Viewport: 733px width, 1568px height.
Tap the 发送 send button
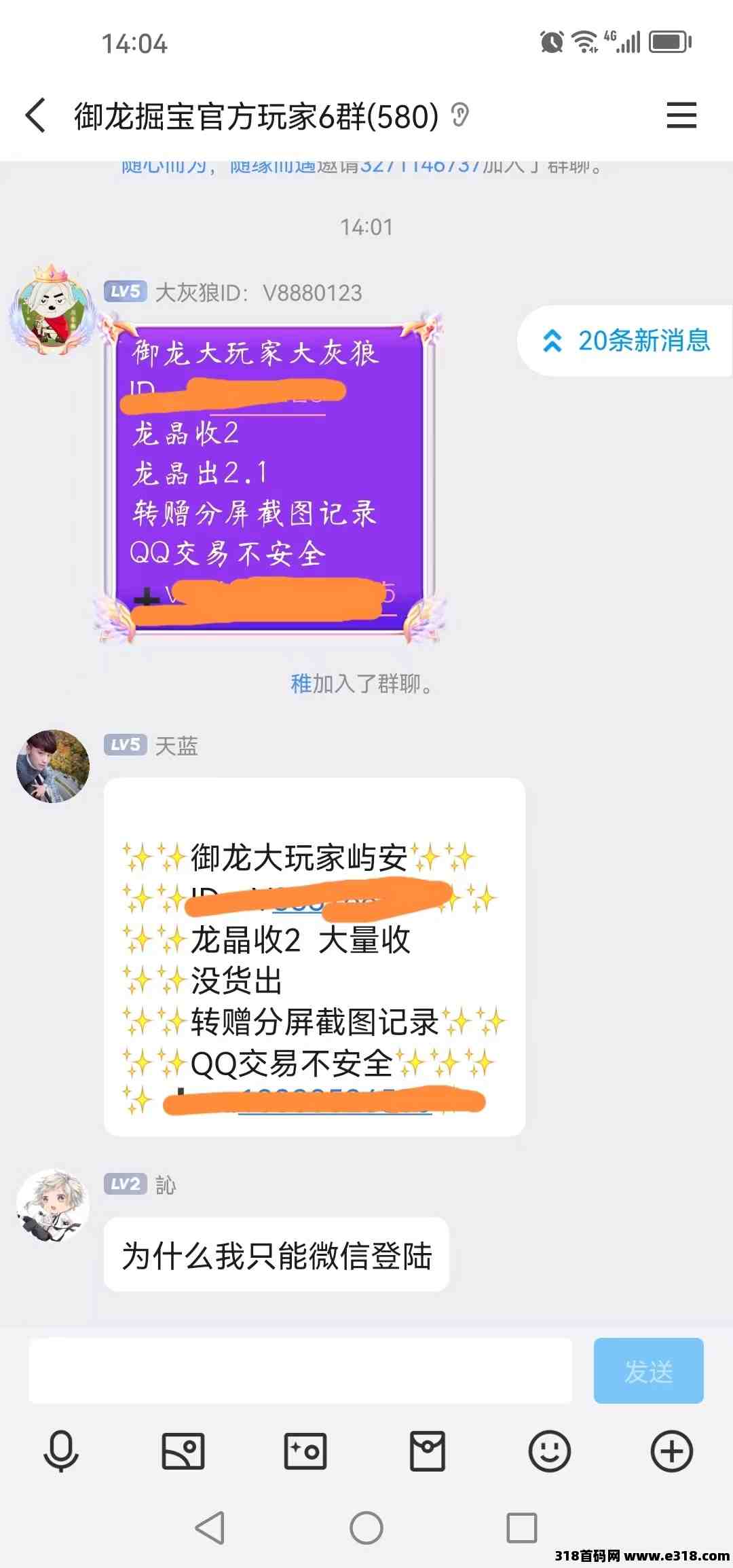[x=648, y=1370]
